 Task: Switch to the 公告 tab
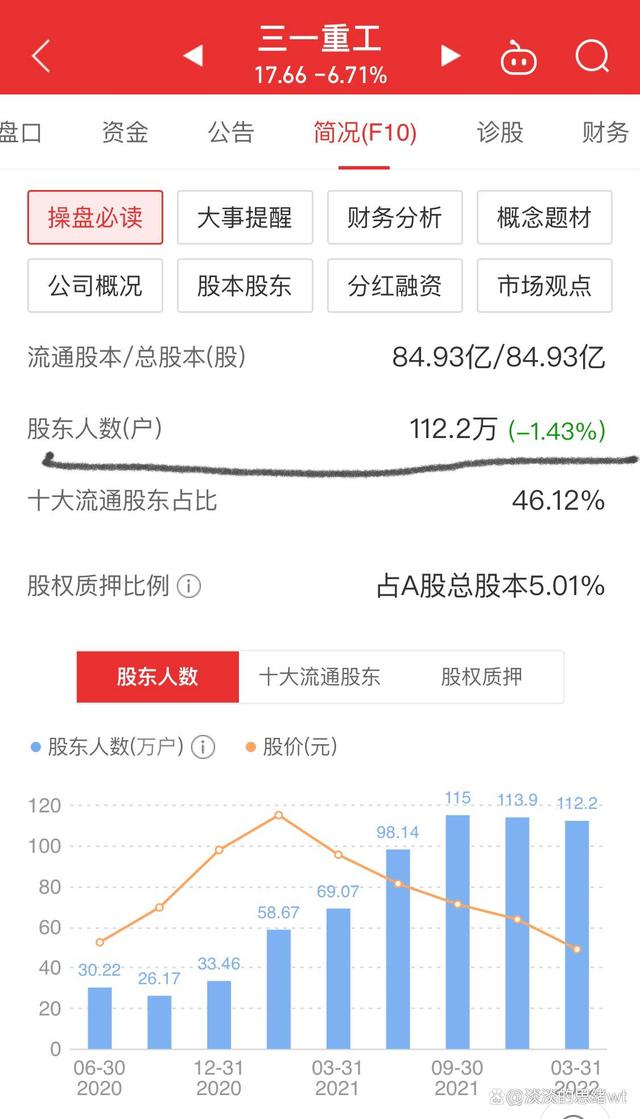click(231, 132)
